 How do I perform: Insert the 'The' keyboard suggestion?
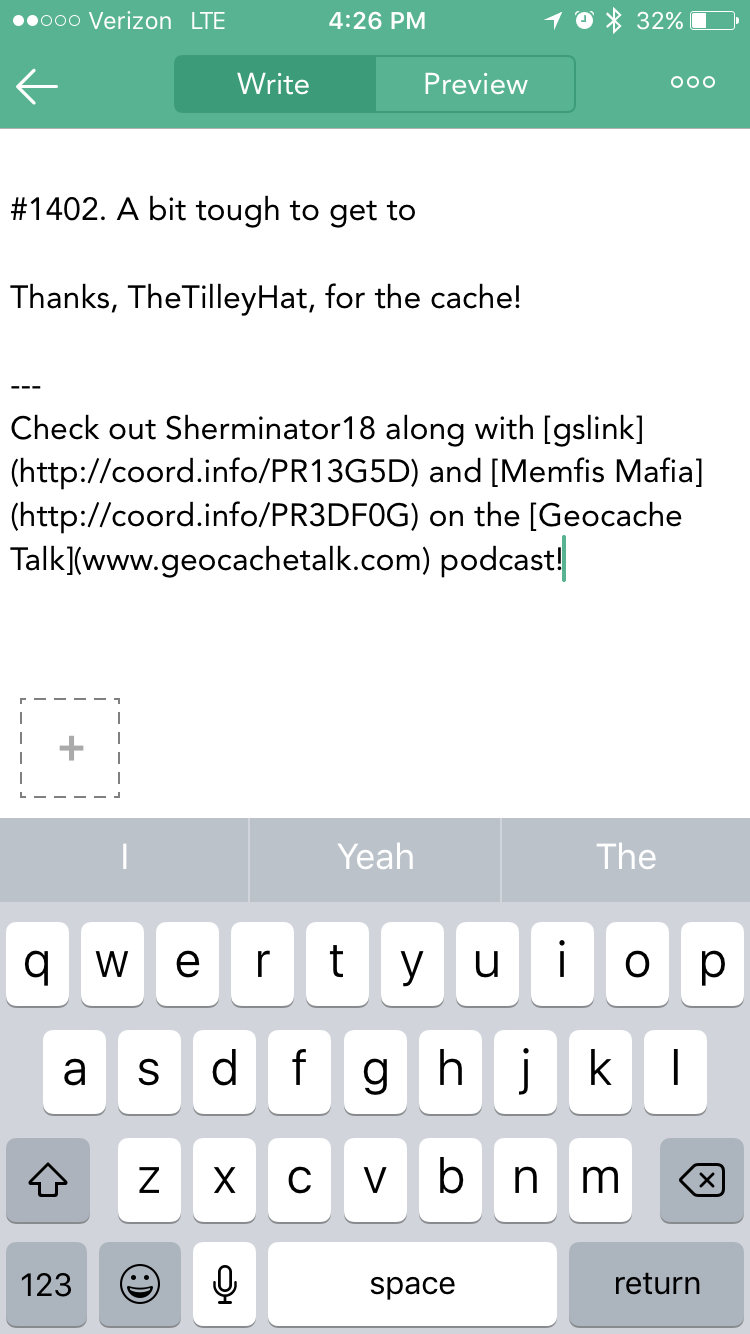click(x=626, y=857)
